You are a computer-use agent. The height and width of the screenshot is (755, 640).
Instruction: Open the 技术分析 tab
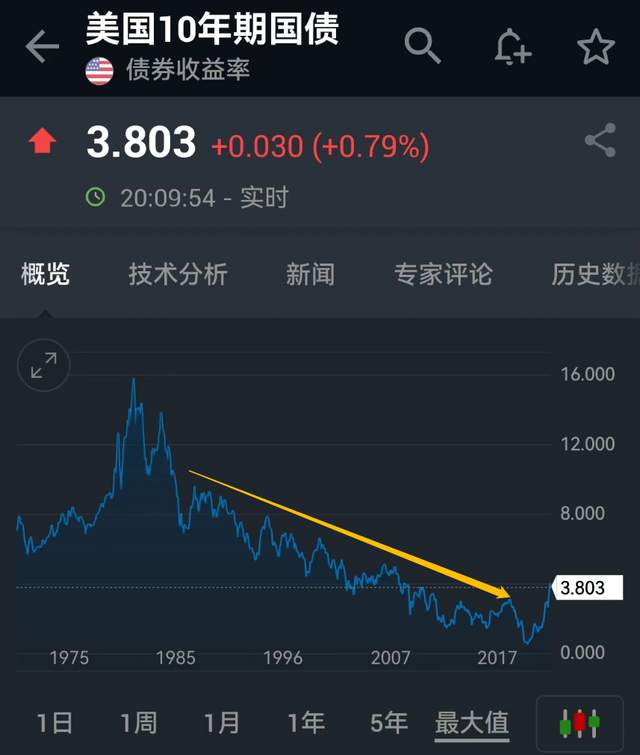pyautogui.click(x=178, y=274)
